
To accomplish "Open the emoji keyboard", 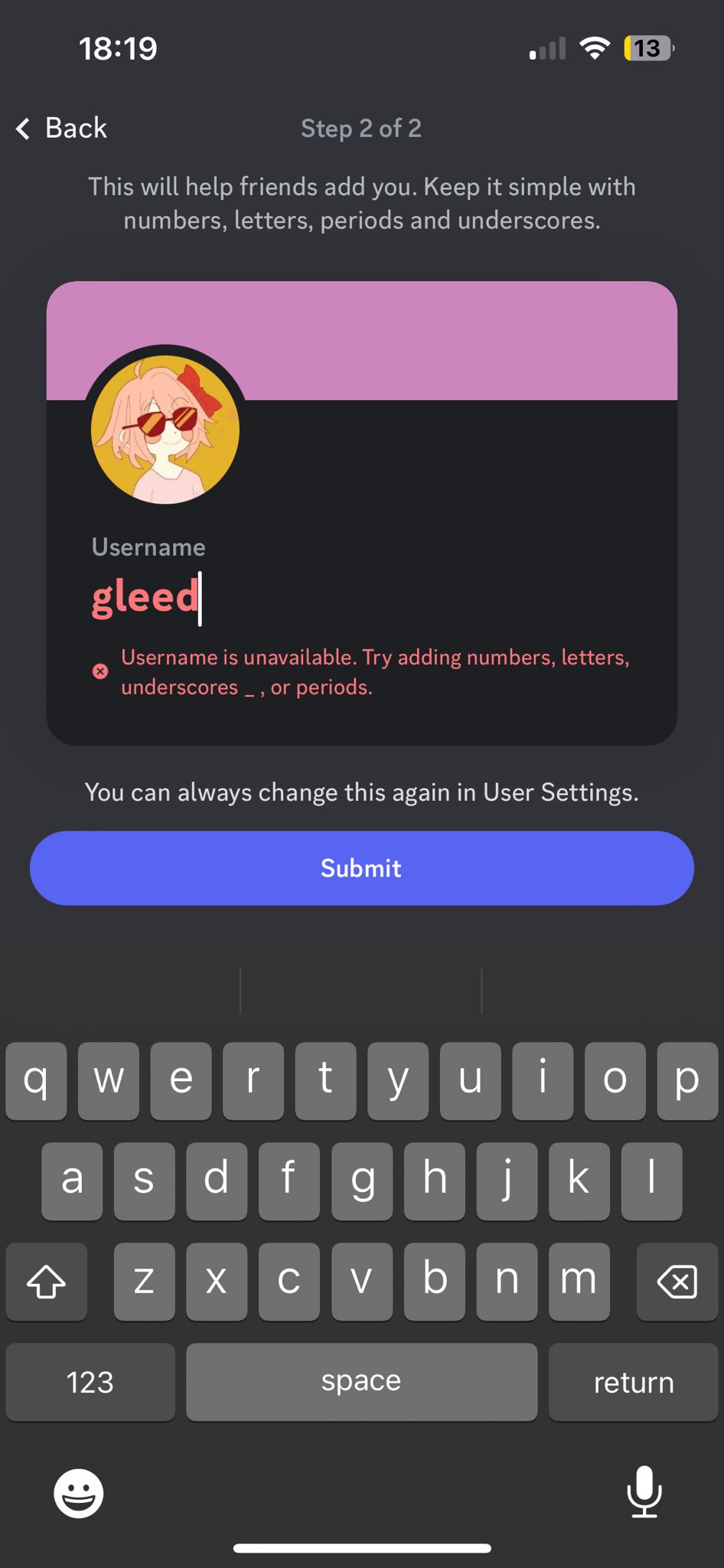I will coord(78,1492).
